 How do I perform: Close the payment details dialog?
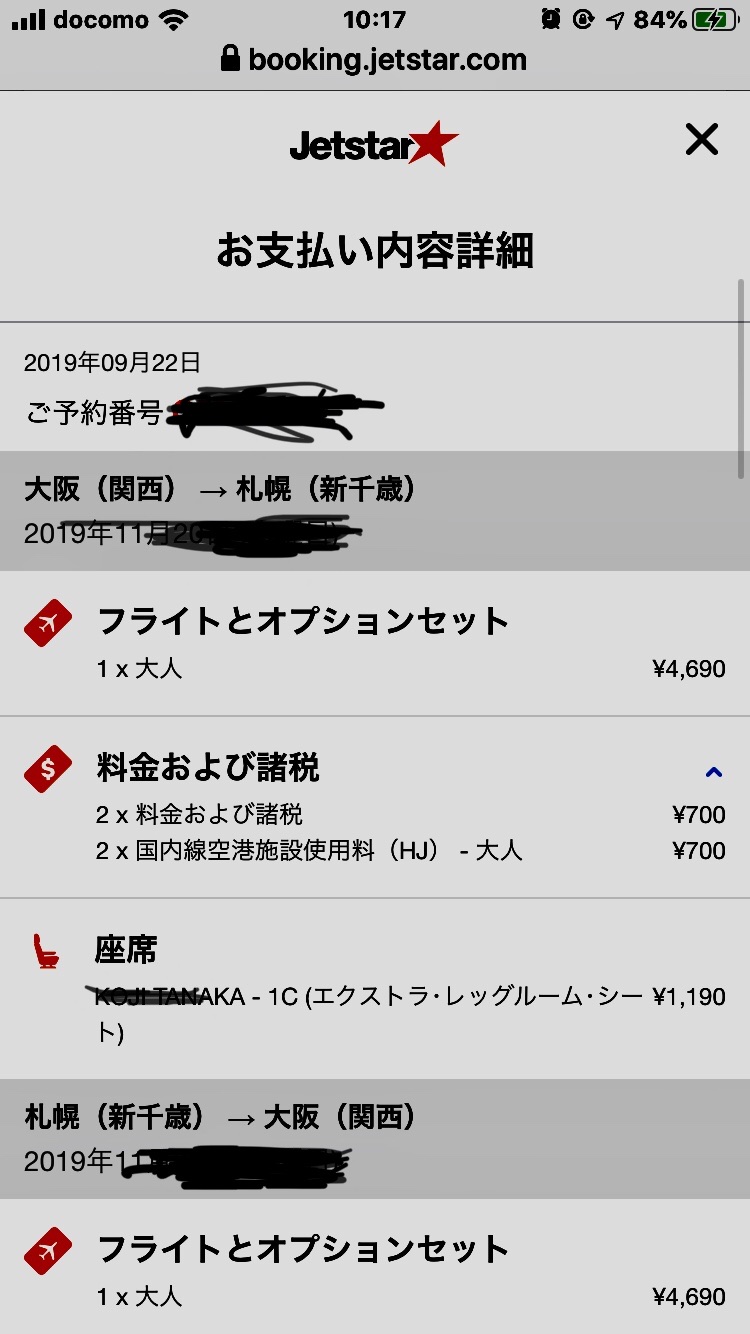click(x=702, y=139)
